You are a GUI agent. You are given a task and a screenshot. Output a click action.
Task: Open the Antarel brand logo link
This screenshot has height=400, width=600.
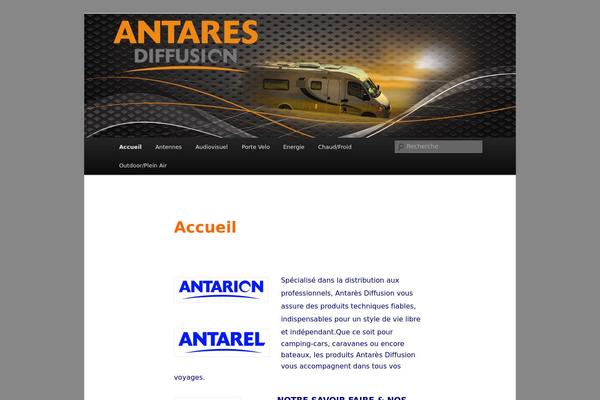(221, 340)
